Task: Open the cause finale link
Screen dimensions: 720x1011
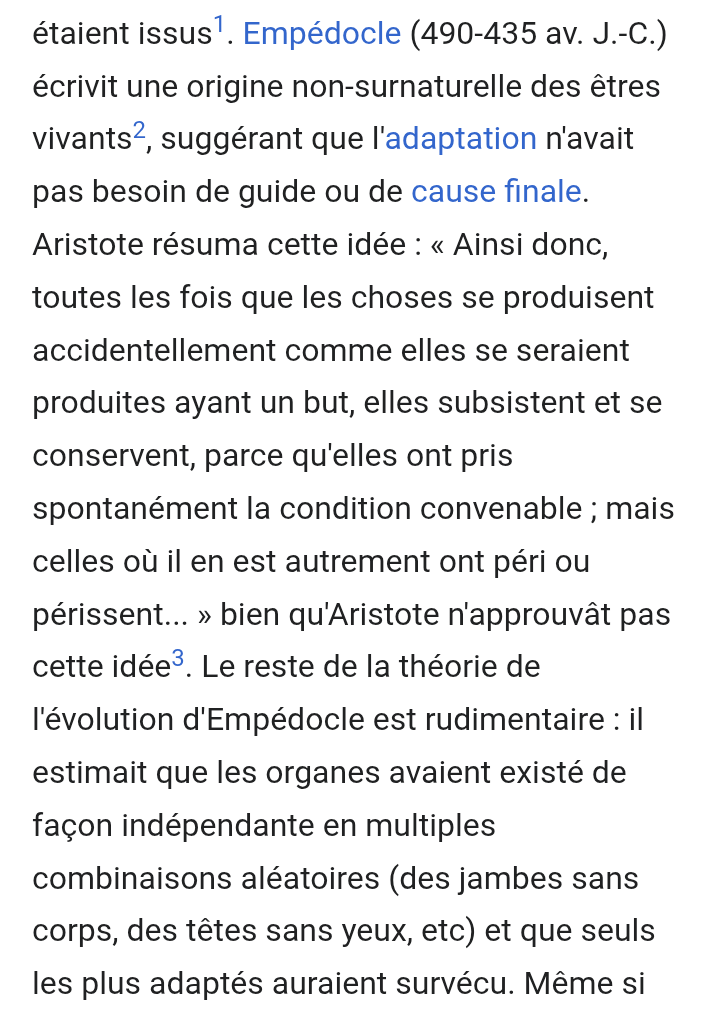Action: point(496,191)
